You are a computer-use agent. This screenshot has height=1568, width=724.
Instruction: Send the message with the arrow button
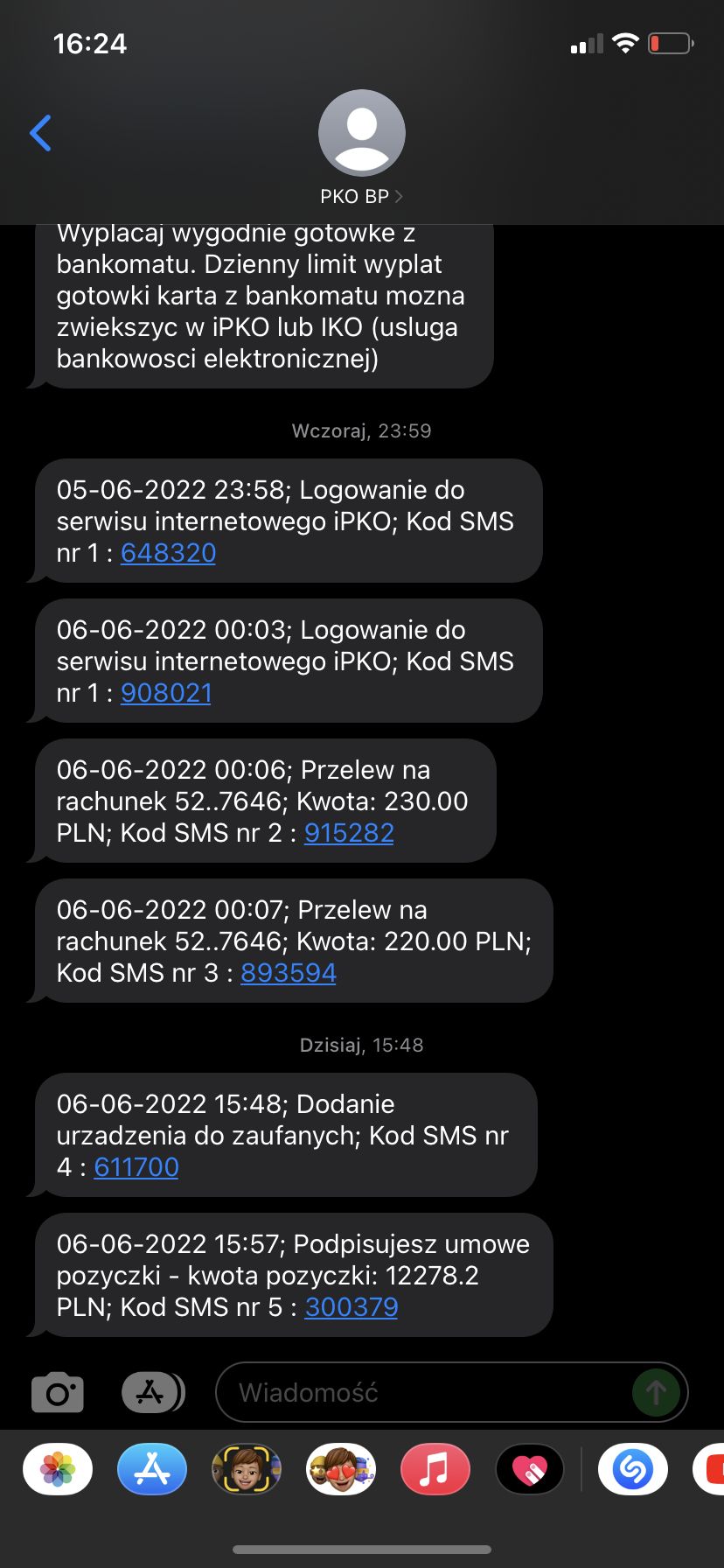[x=656, y=1392]
